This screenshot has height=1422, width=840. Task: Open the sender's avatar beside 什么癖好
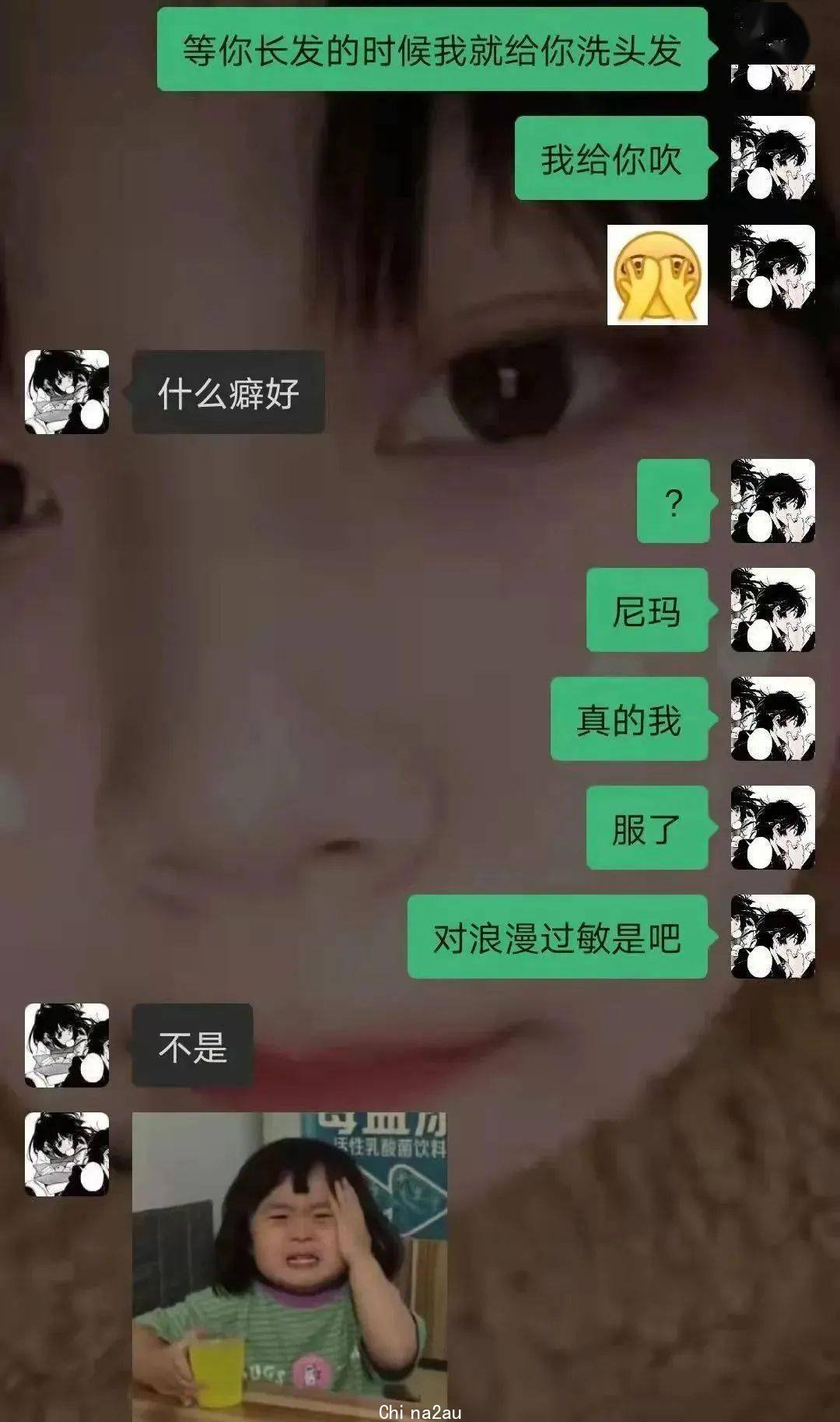click(67, 391)
